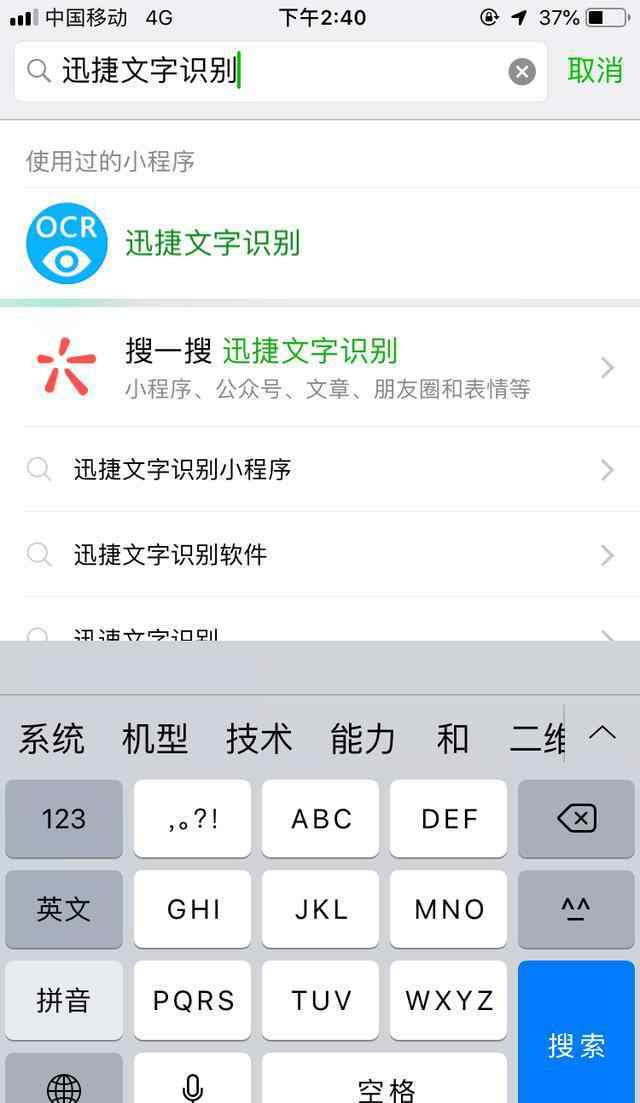Expand the keyboard candidate list arrow

tap(602, 733)
